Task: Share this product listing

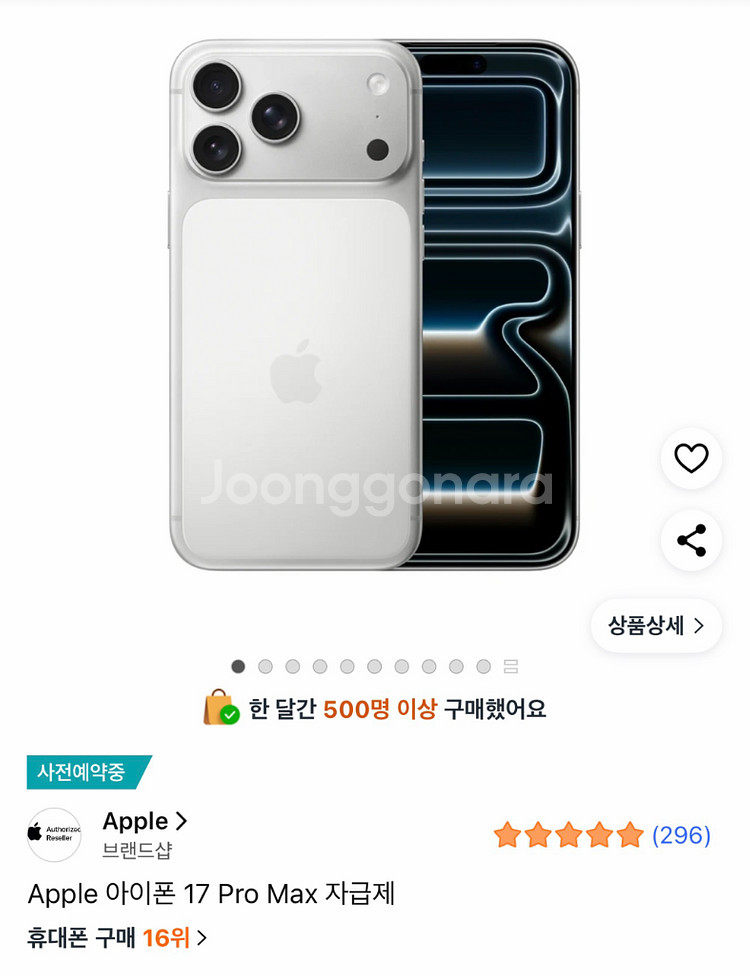Action: tap(691, 541)
